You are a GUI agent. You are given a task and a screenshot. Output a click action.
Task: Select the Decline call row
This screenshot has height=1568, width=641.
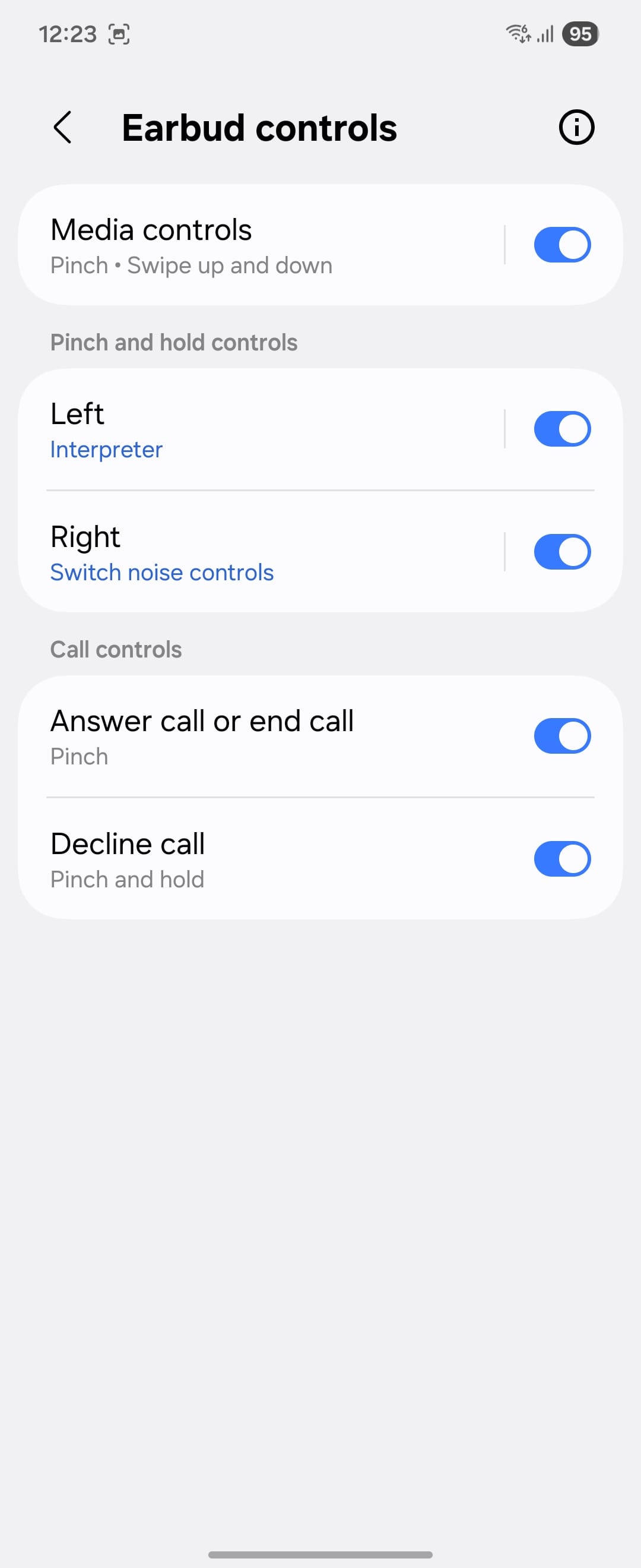point(243,859)
